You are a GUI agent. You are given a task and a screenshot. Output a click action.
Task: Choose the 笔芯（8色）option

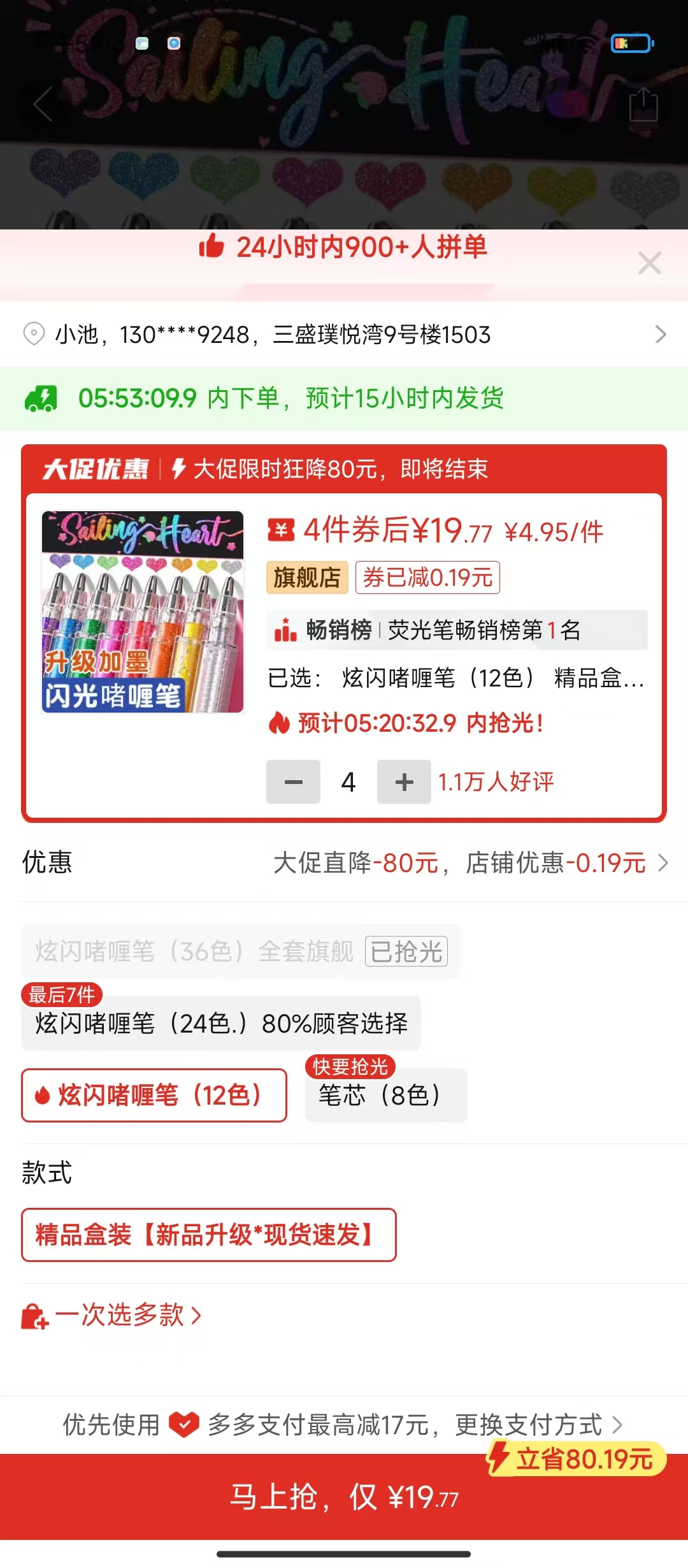pyautogui.click(x=385, y=1096)
